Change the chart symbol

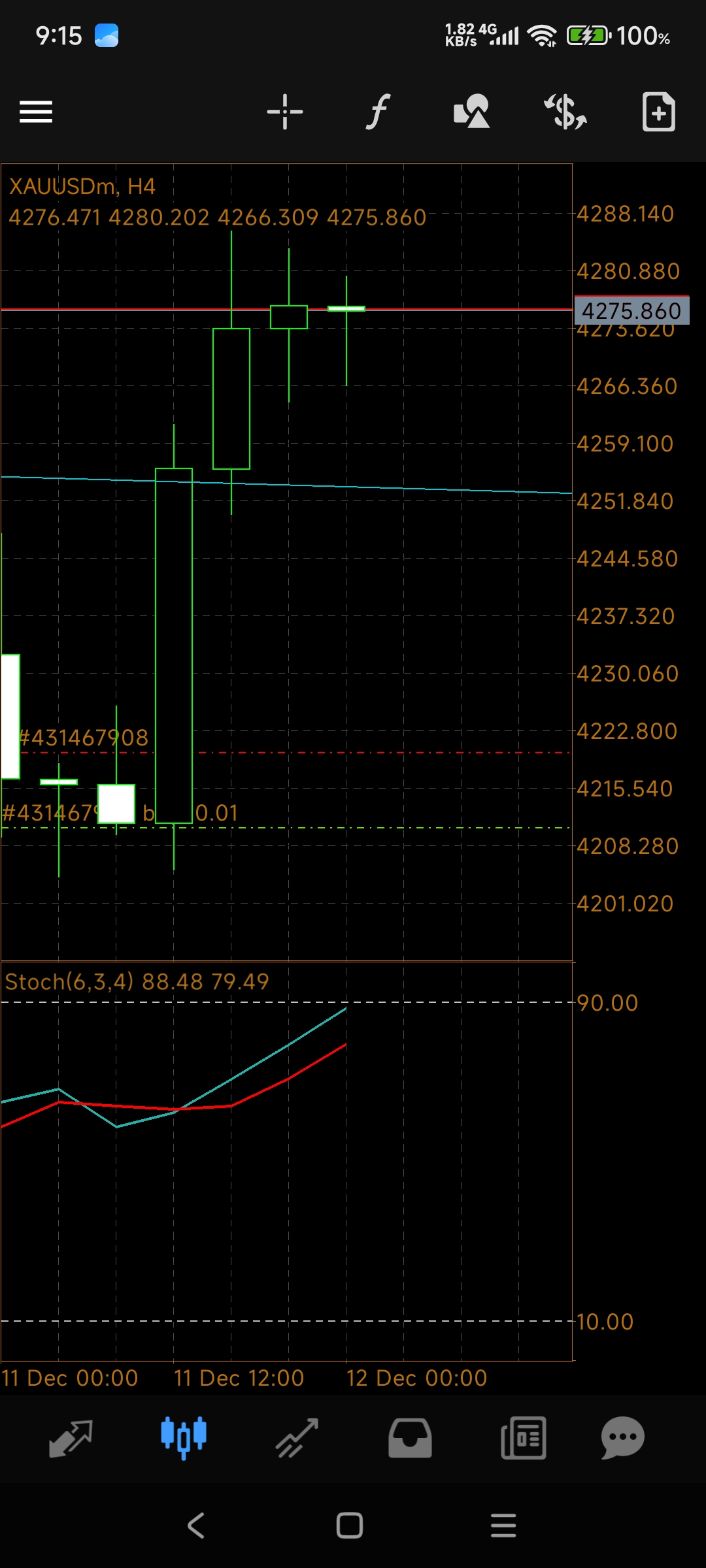tap(565, 112)
